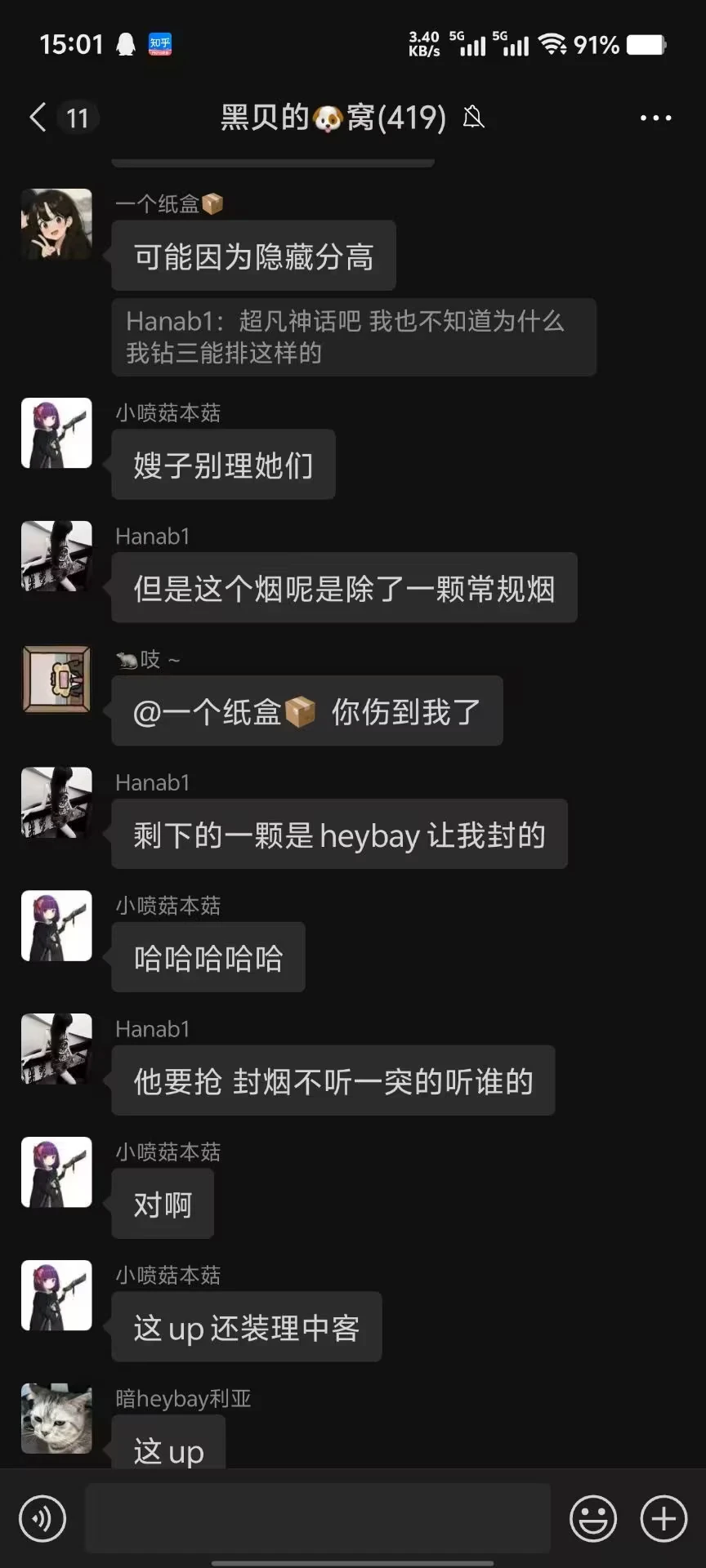706x1568 pixels.
Task: Open the plus attachment menu
Action: [x=663, y=1518]
